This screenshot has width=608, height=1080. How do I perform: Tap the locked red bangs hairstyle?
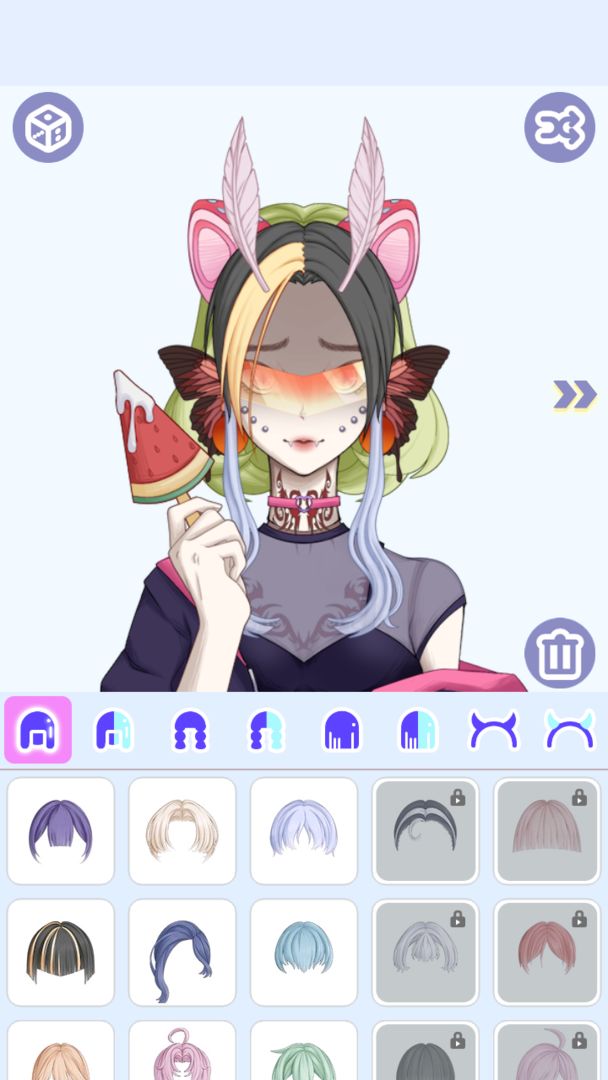click(547, 952)
